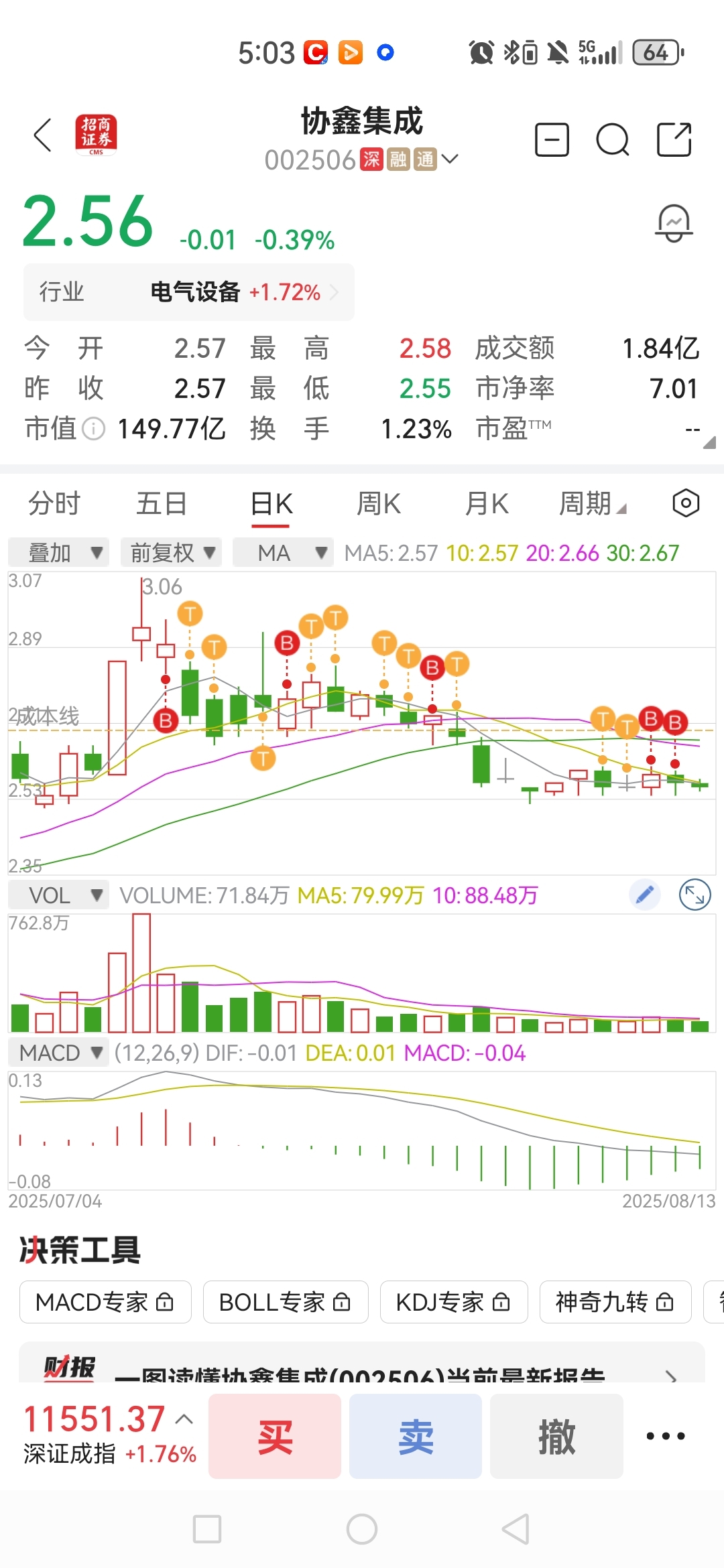
Task: Expand the 周期 period dropdown
Action: (x=593, y=503)
